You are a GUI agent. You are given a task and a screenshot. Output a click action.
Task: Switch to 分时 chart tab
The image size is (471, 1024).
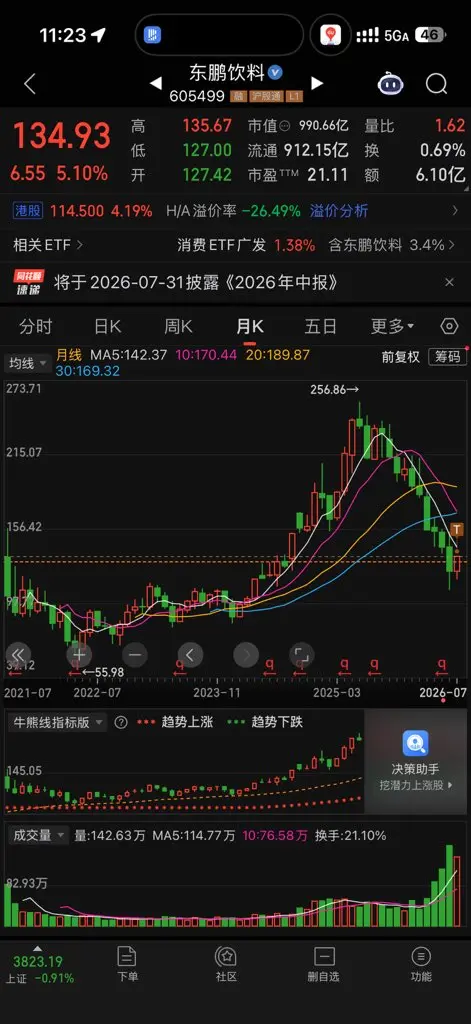click(x=35, y=327)
